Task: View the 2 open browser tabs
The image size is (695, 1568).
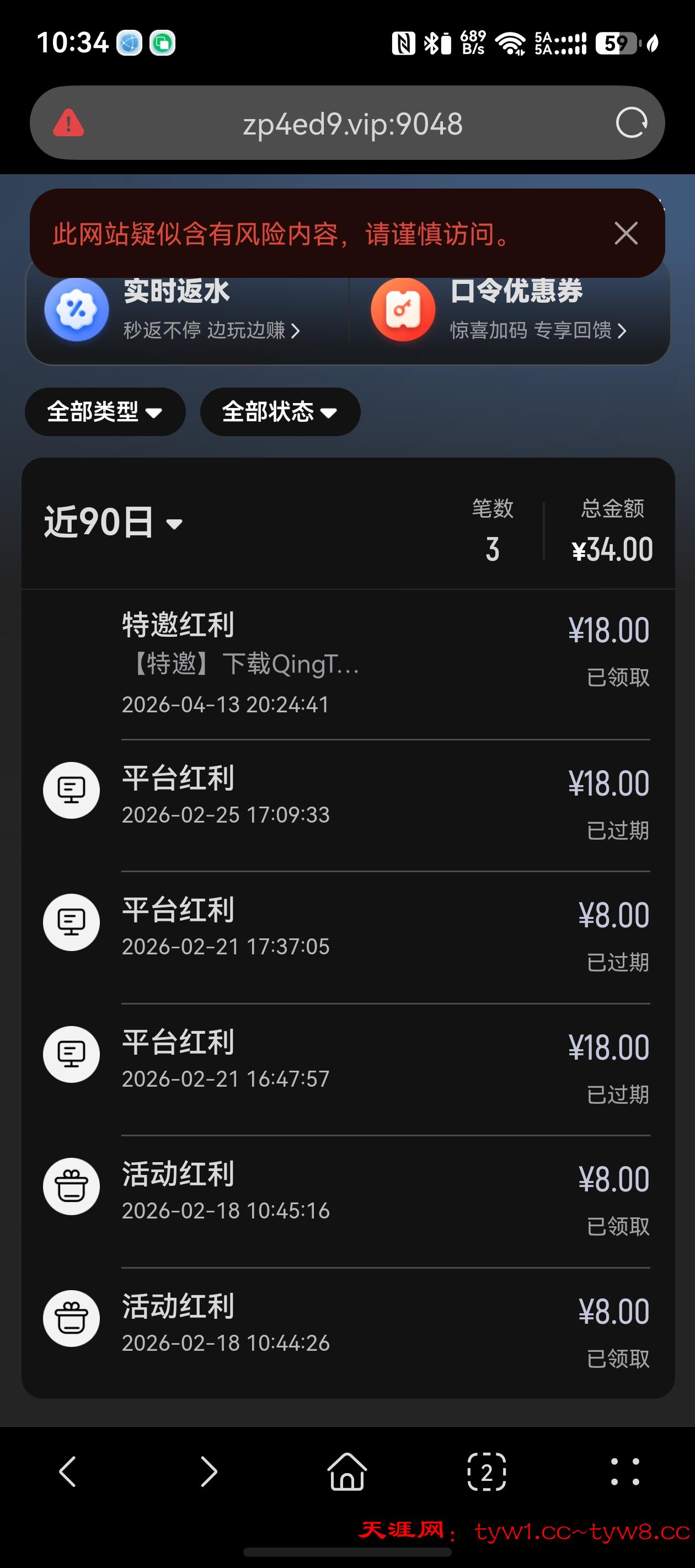Action: click(x=486, y=1472)
